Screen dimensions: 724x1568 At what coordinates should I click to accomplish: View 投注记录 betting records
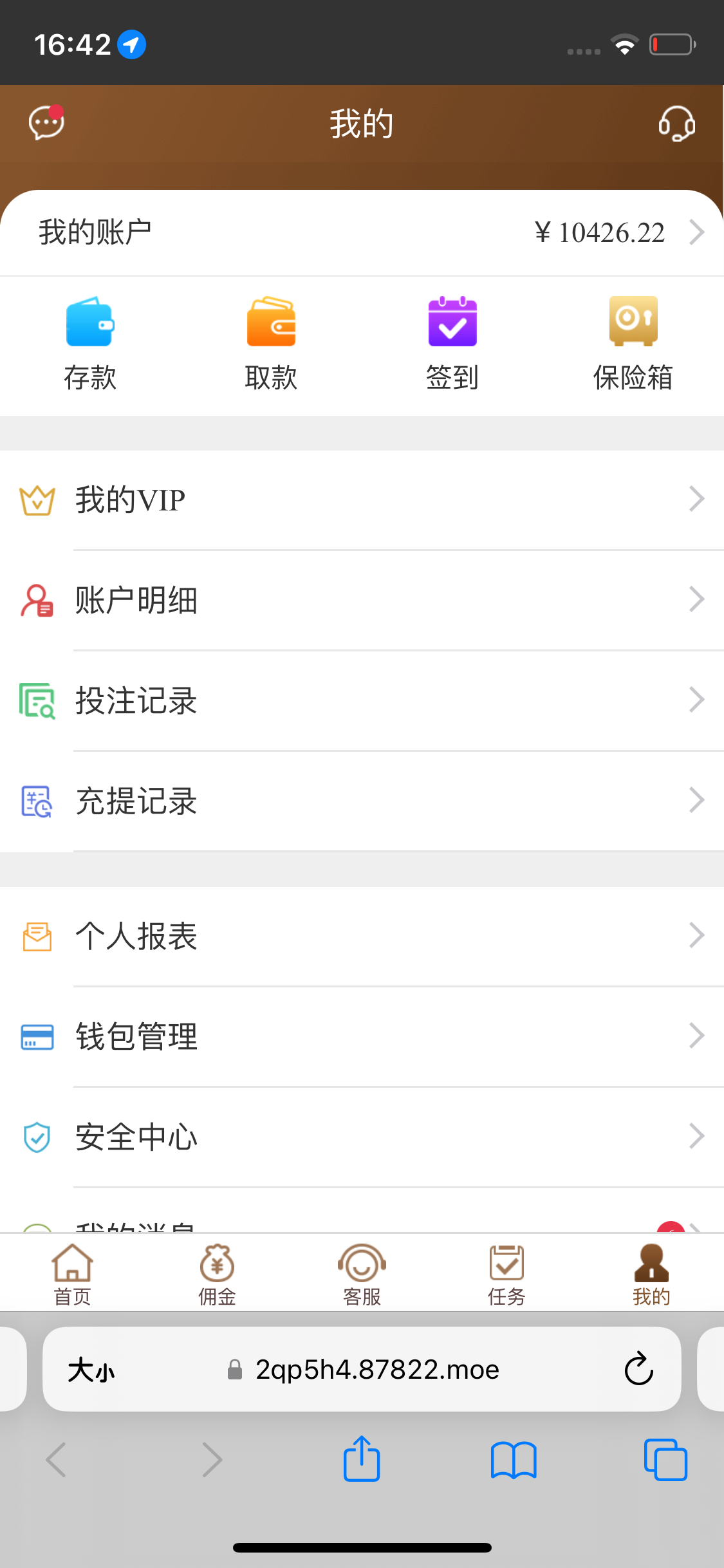[362, 701]
